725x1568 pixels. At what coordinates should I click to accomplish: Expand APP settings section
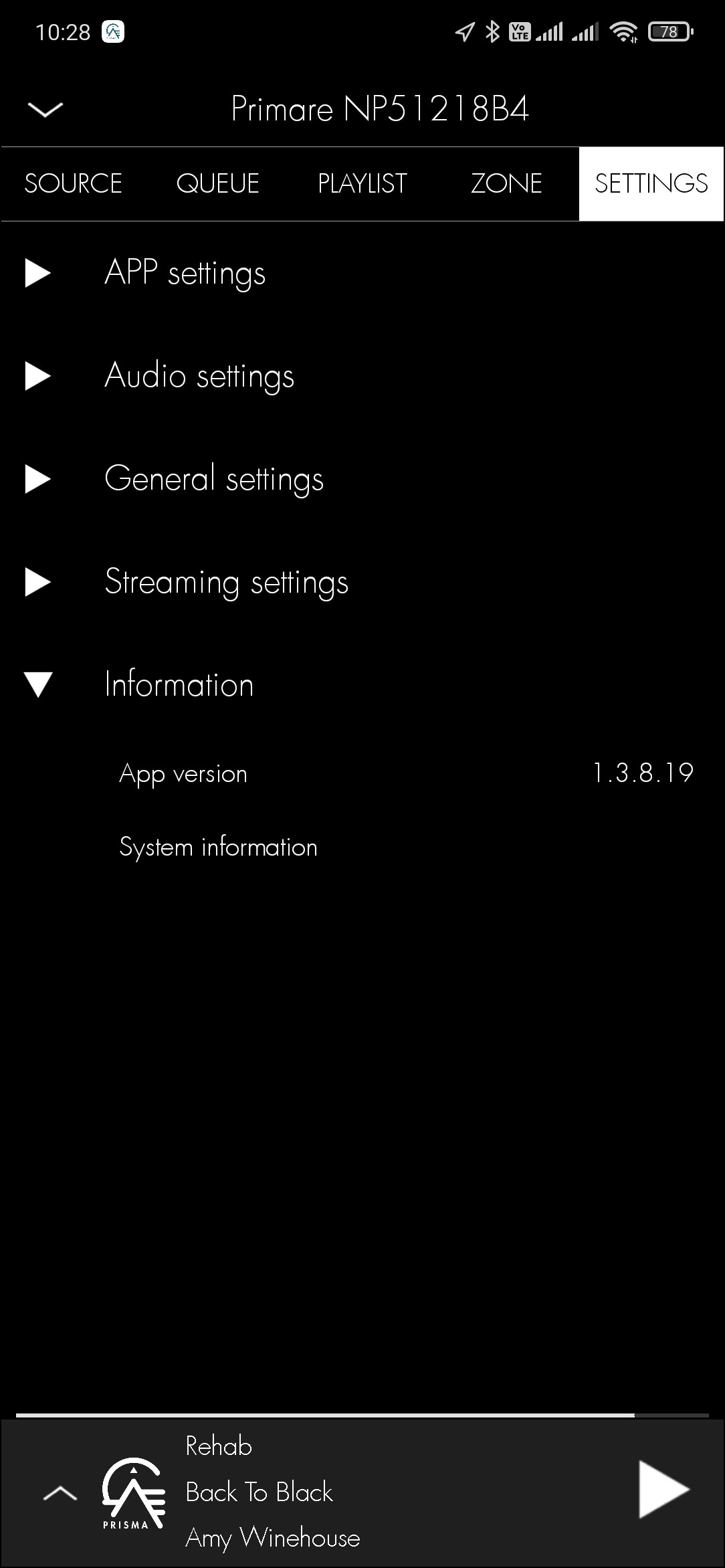pos(362,273)
